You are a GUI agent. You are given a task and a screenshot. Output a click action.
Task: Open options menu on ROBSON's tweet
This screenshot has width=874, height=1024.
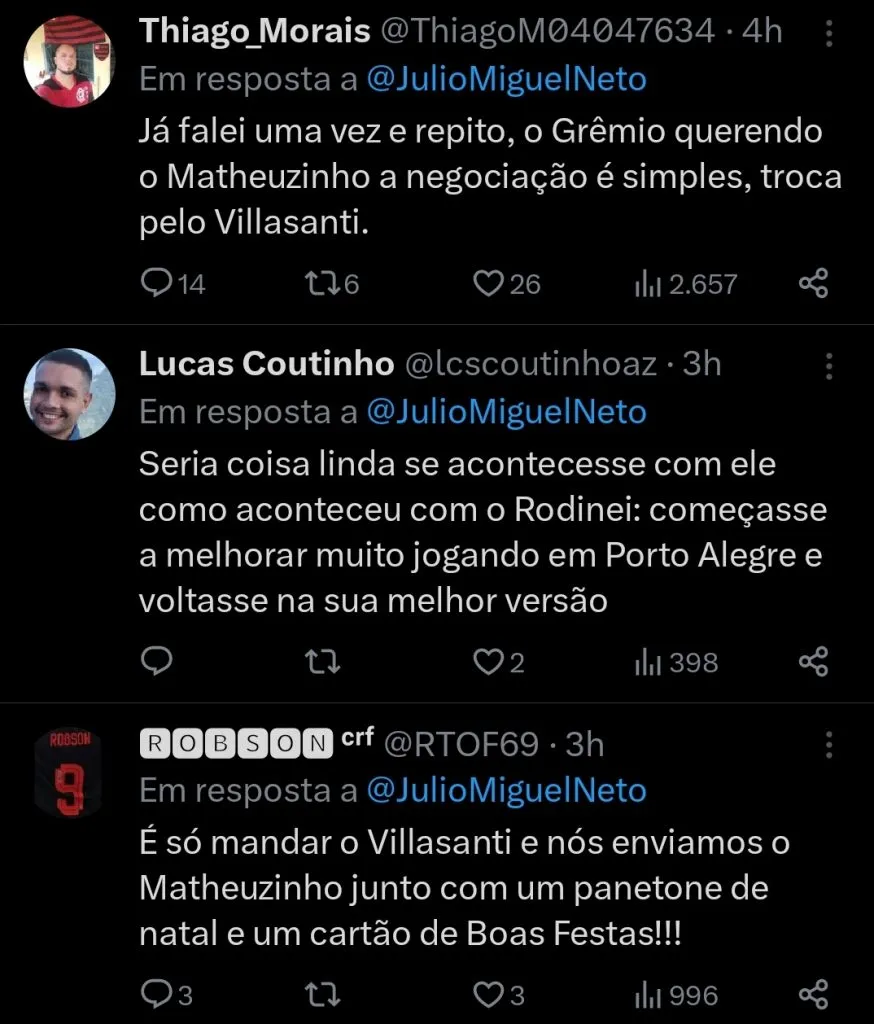click(828, 745)
